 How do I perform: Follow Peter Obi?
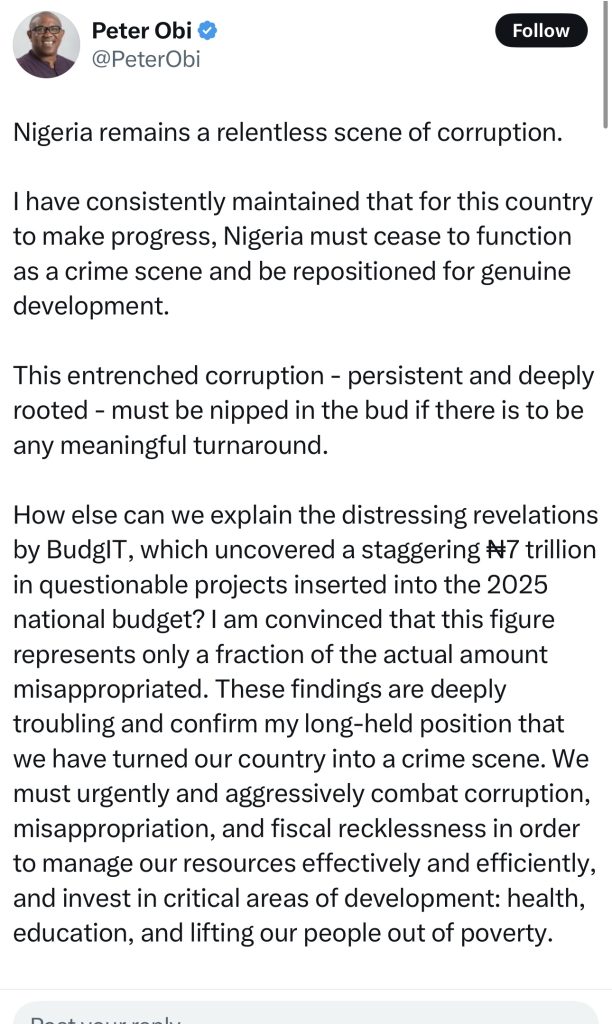[x=540, y=31]
